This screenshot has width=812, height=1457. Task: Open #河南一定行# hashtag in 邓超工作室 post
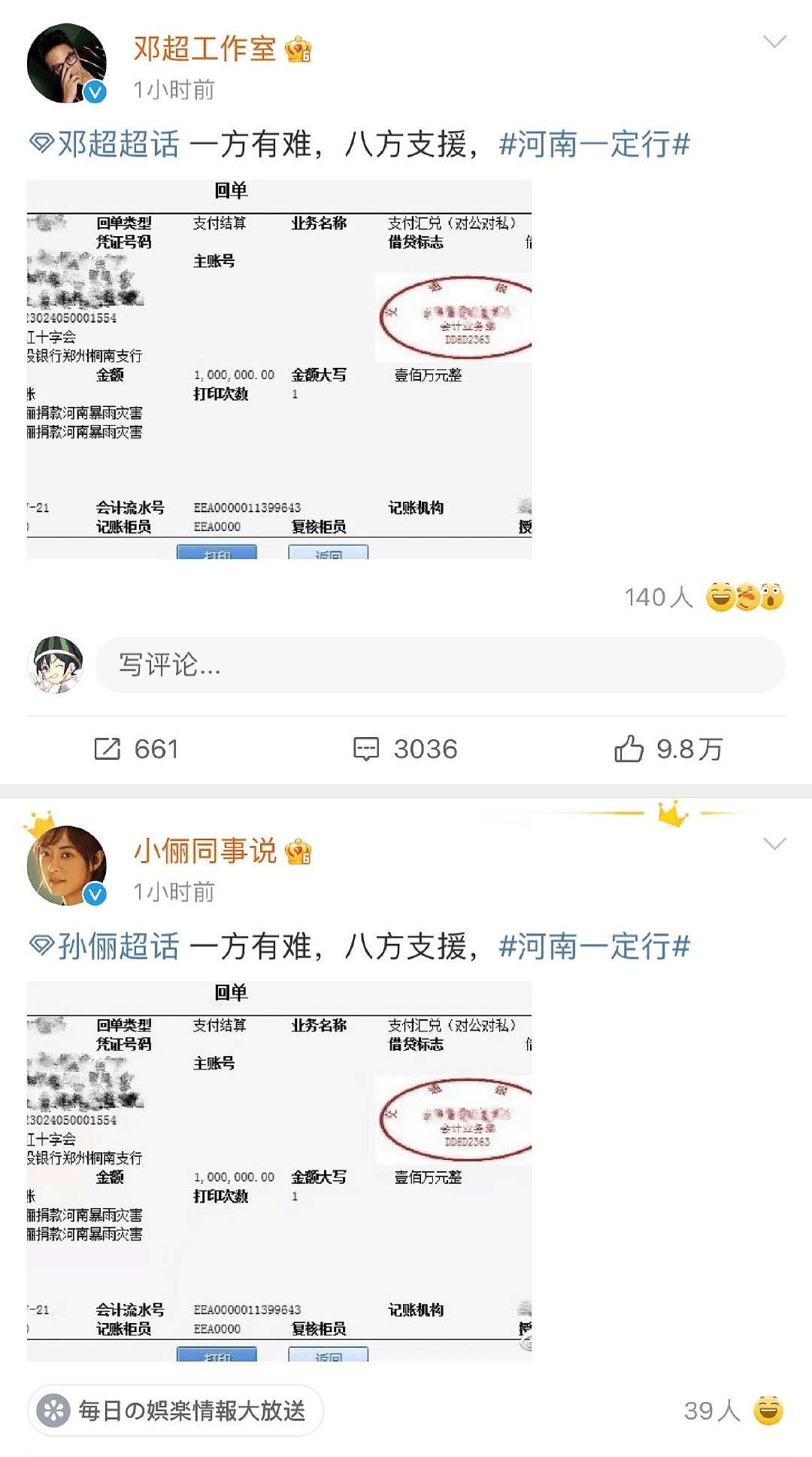coord(594,144)
